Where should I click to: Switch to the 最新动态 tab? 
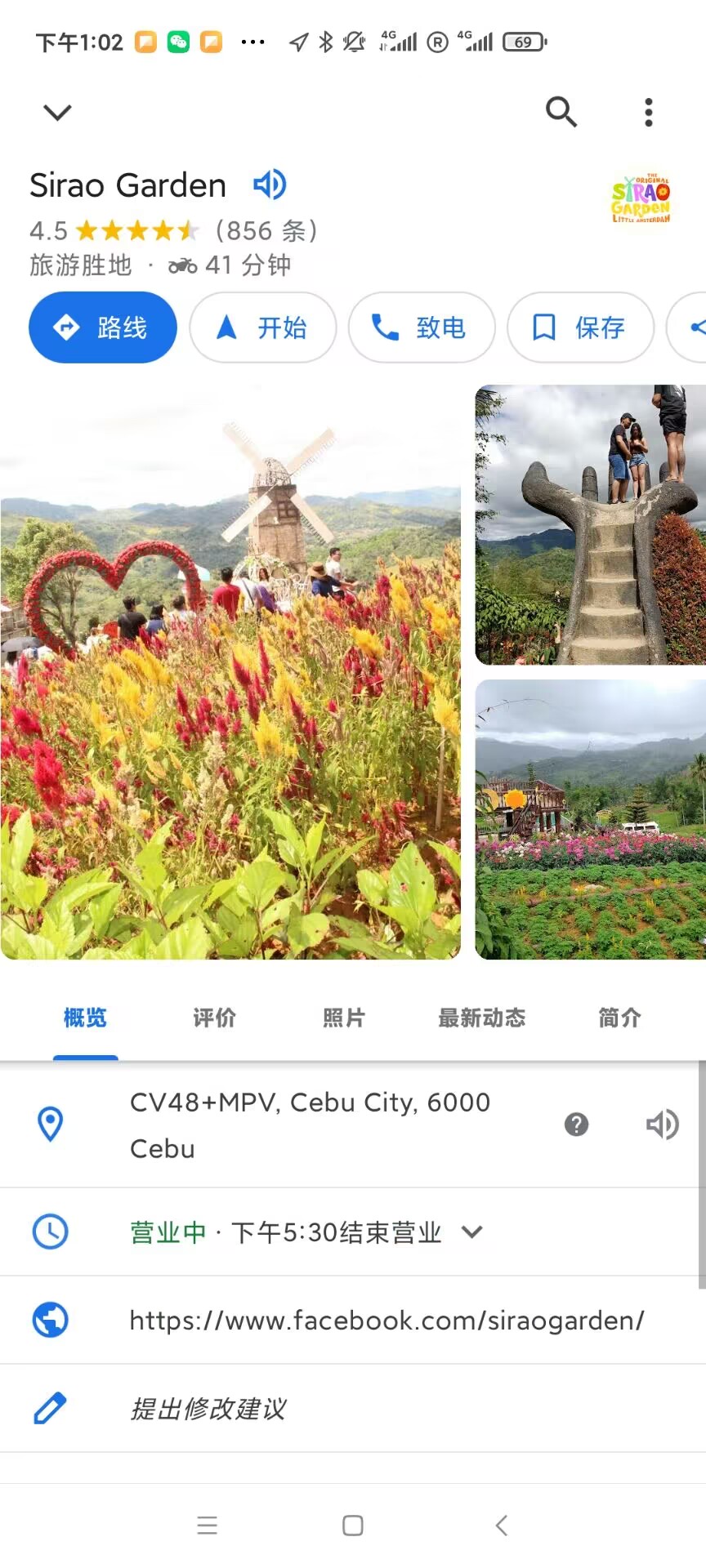pos(482,1018)
